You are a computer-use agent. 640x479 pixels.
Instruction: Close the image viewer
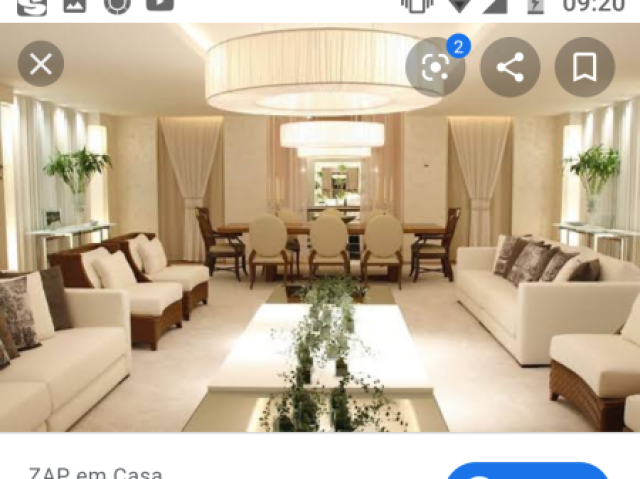click(x=41, y=65)
